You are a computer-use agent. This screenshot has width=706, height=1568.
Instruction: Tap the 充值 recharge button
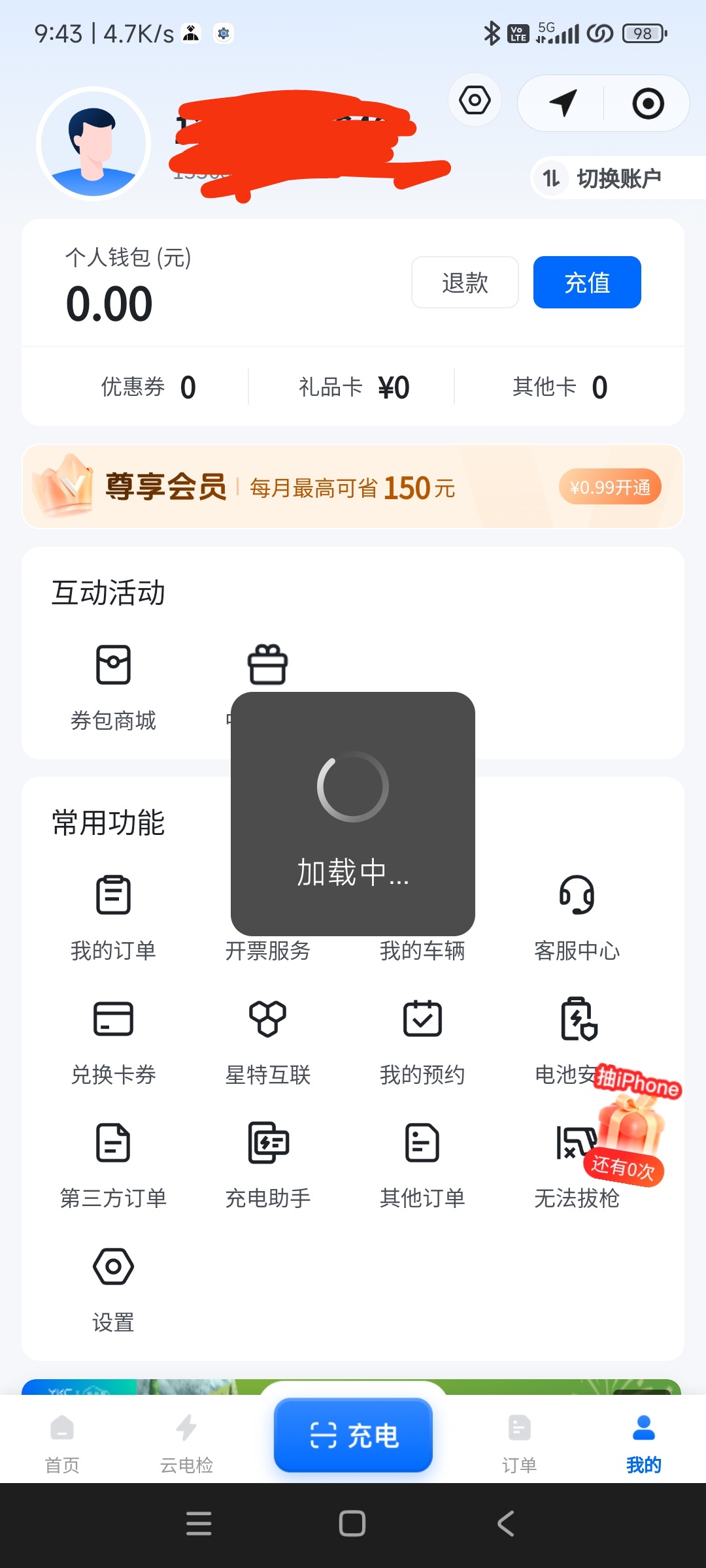point(586,282)
